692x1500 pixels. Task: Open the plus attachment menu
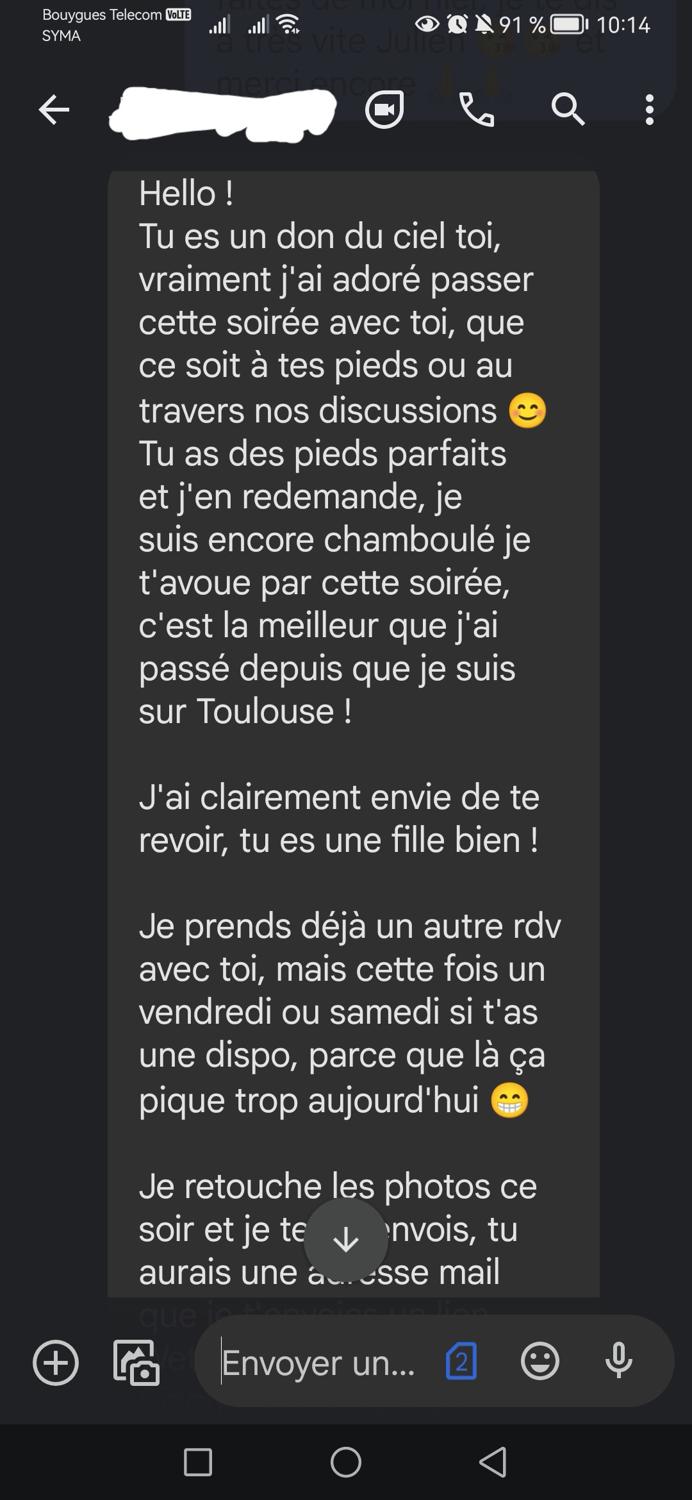click(56, 1363)
